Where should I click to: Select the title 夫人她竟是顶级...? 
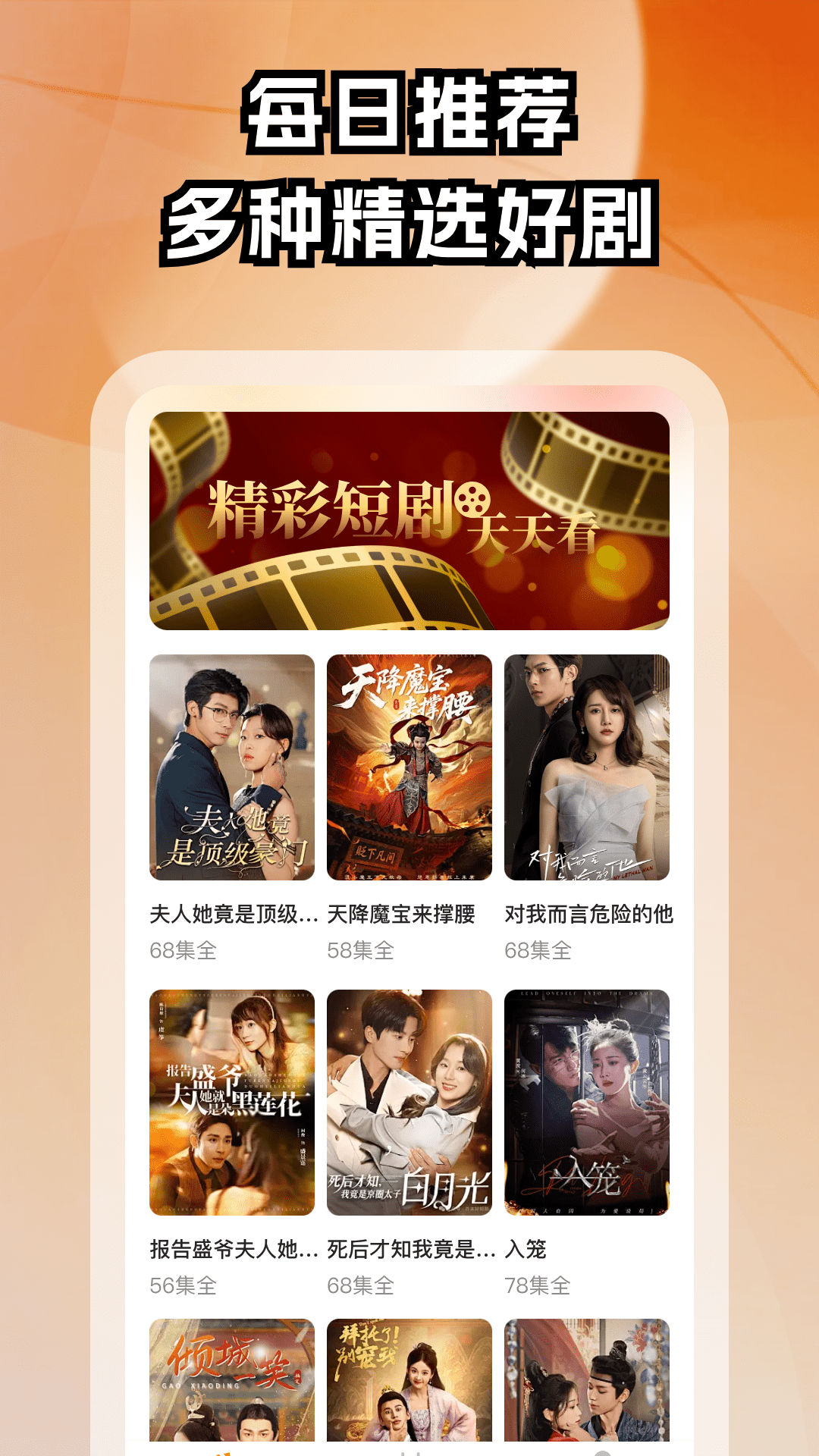click(233, 915)
